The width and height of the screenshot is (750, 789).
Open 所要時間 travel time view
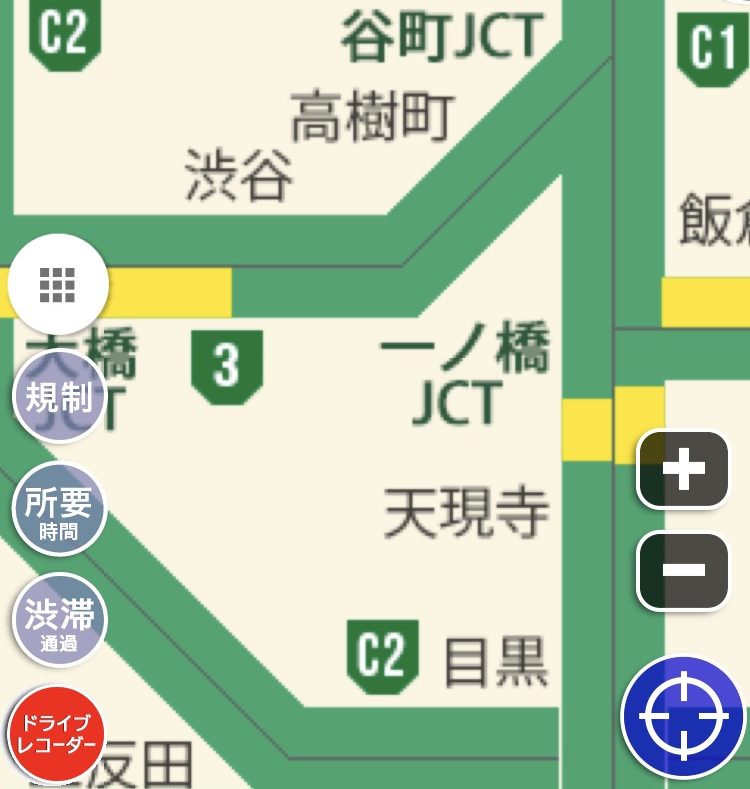click(59, 509)
